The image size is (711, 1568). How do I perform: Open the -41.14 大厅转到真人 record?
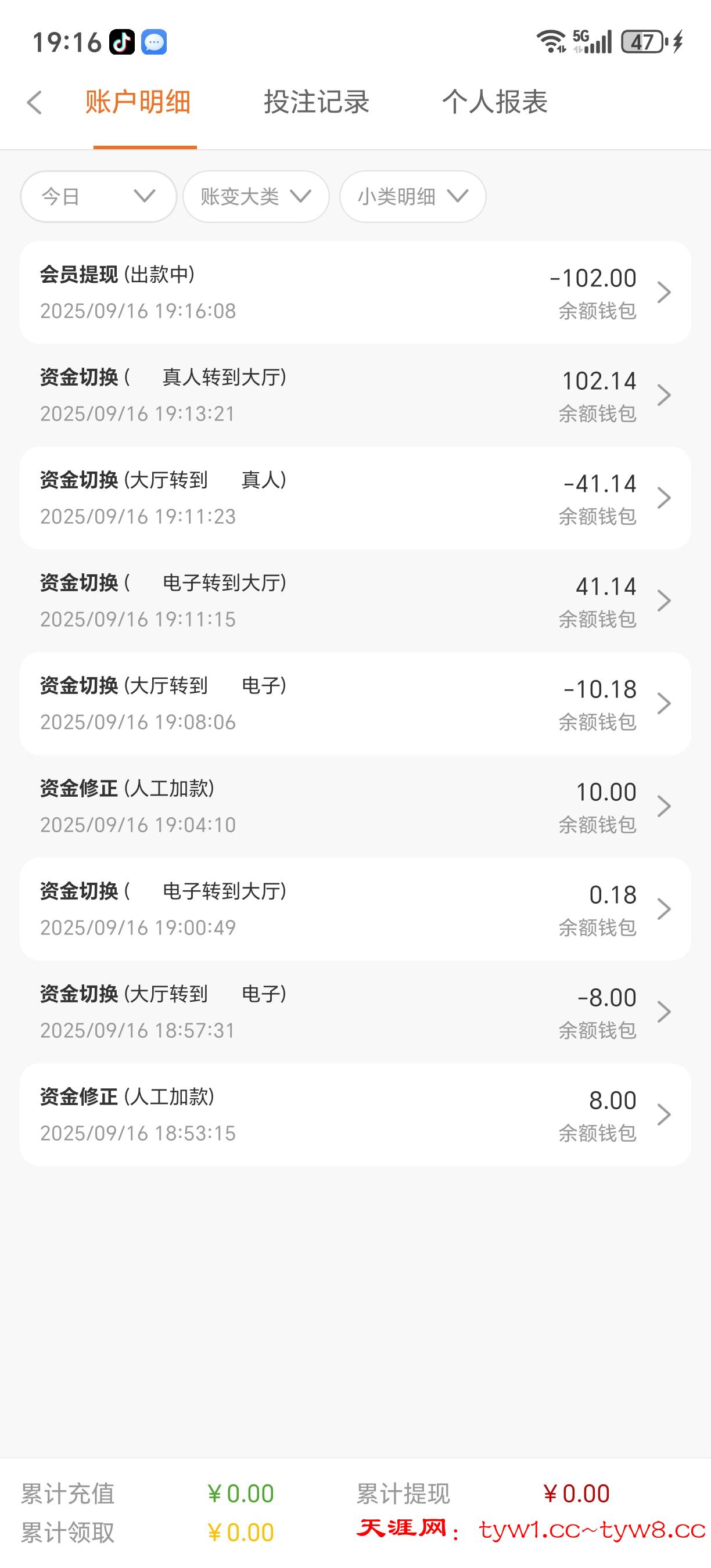pos(355,498)
